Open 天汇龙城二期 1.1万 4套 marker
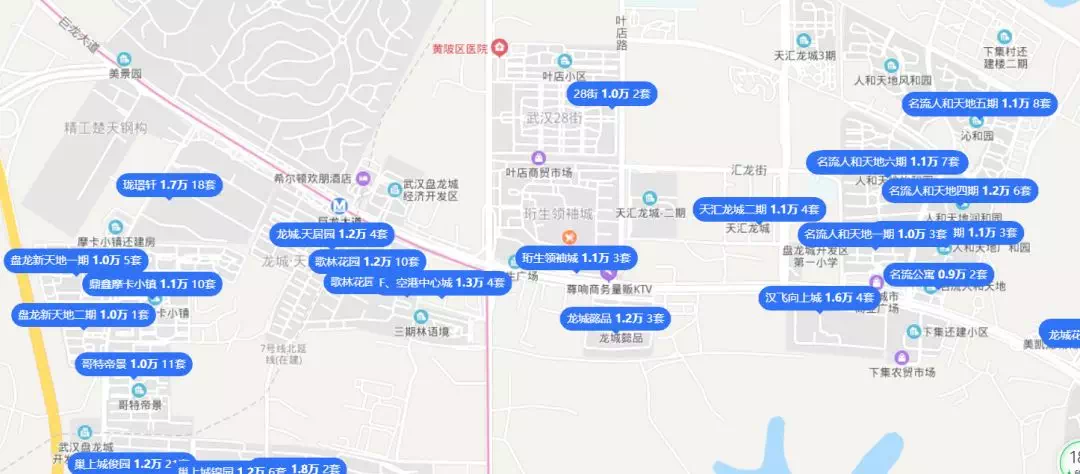The width and height of the screenshot is (1080, 474). click(759, 209)
